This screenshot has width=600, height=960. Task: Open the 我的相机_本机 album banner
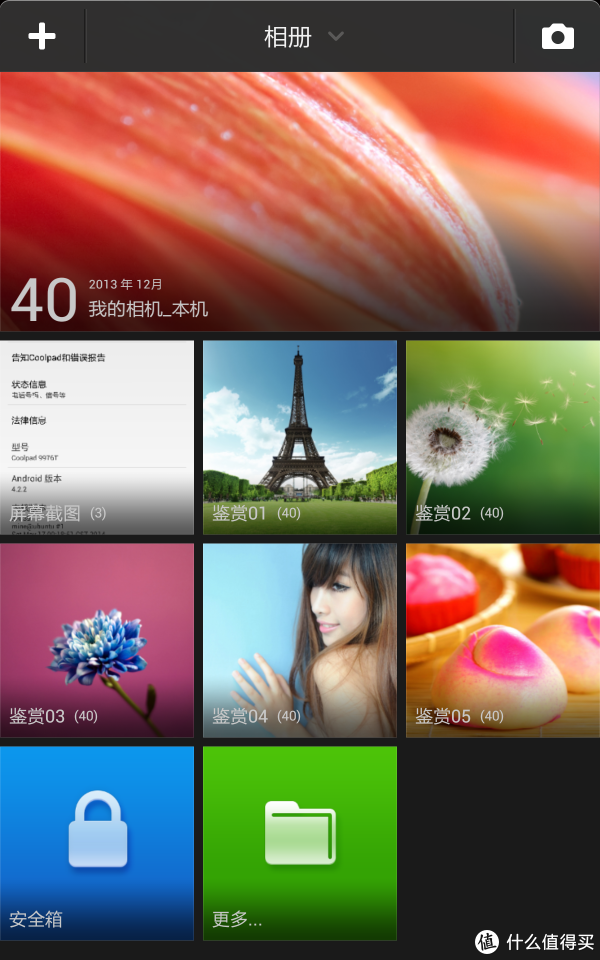300,201
